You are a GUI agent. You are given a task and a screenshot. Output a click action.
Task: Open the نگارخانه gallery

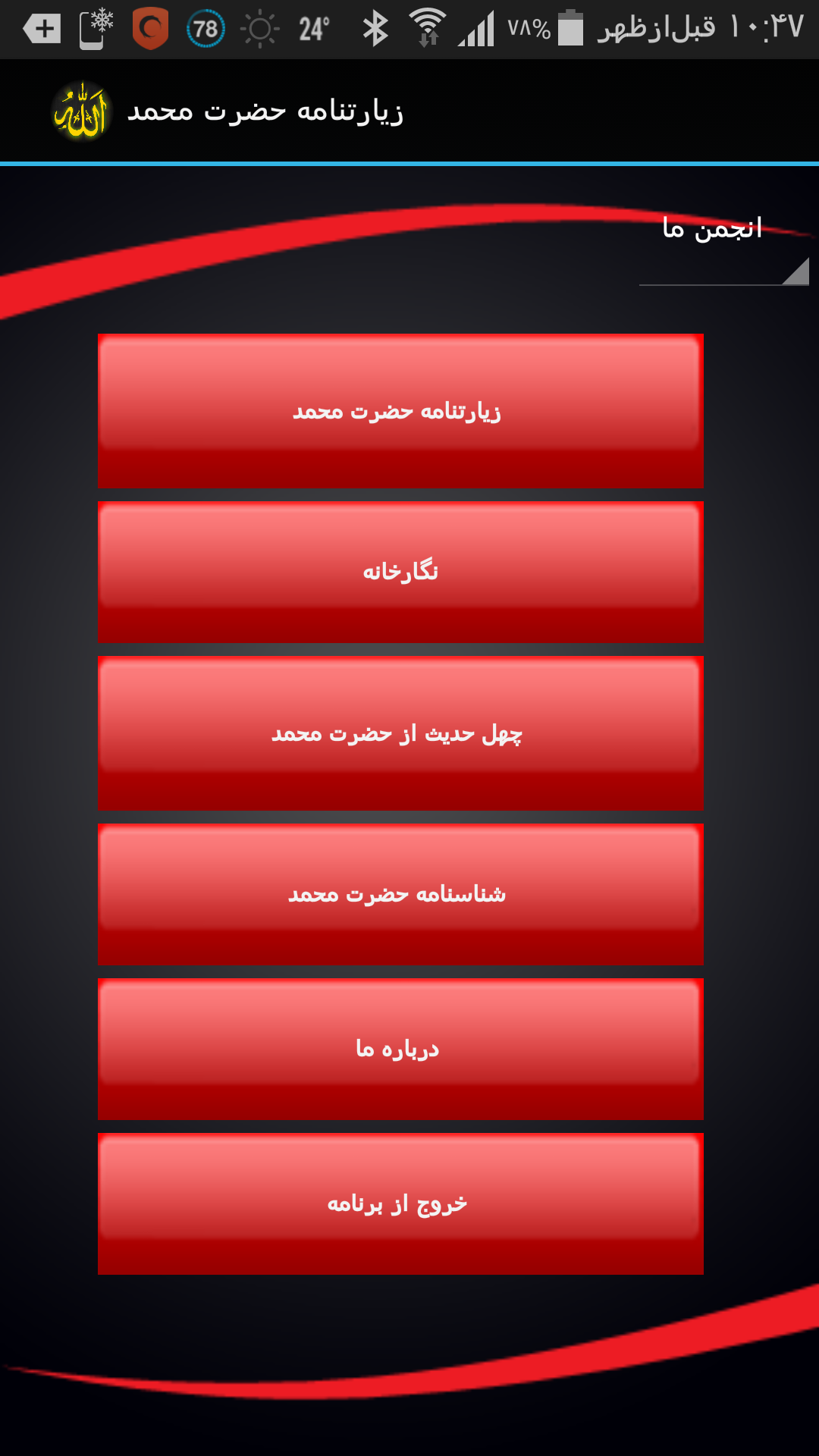400,571
